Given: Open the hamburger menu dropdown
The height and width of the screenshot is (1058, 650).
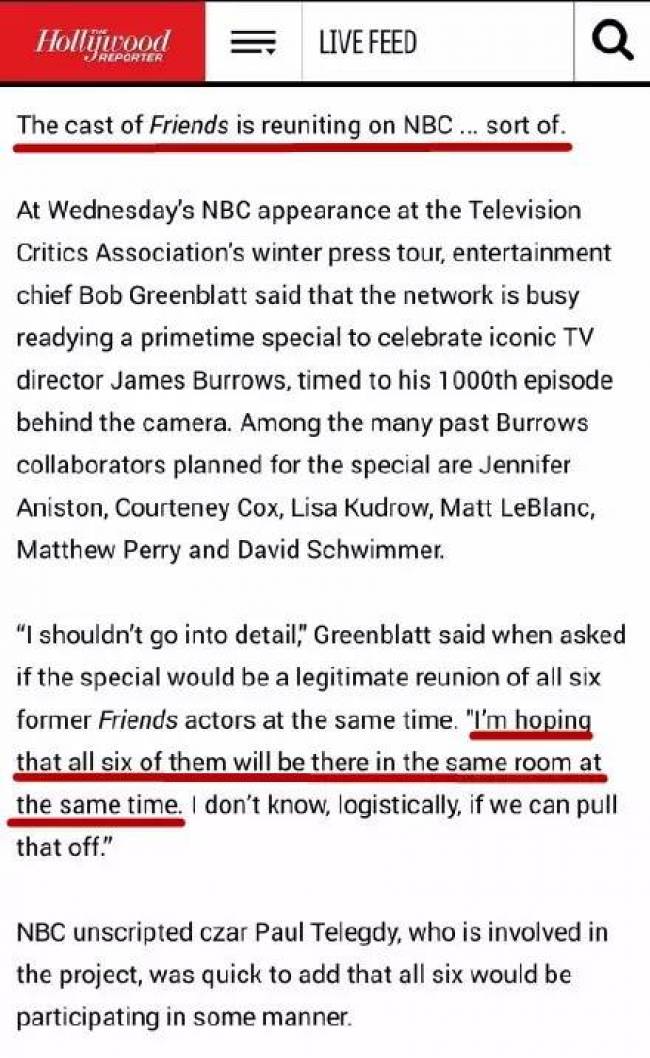Looking at the screenshot, I should click(x=253, y=43).
